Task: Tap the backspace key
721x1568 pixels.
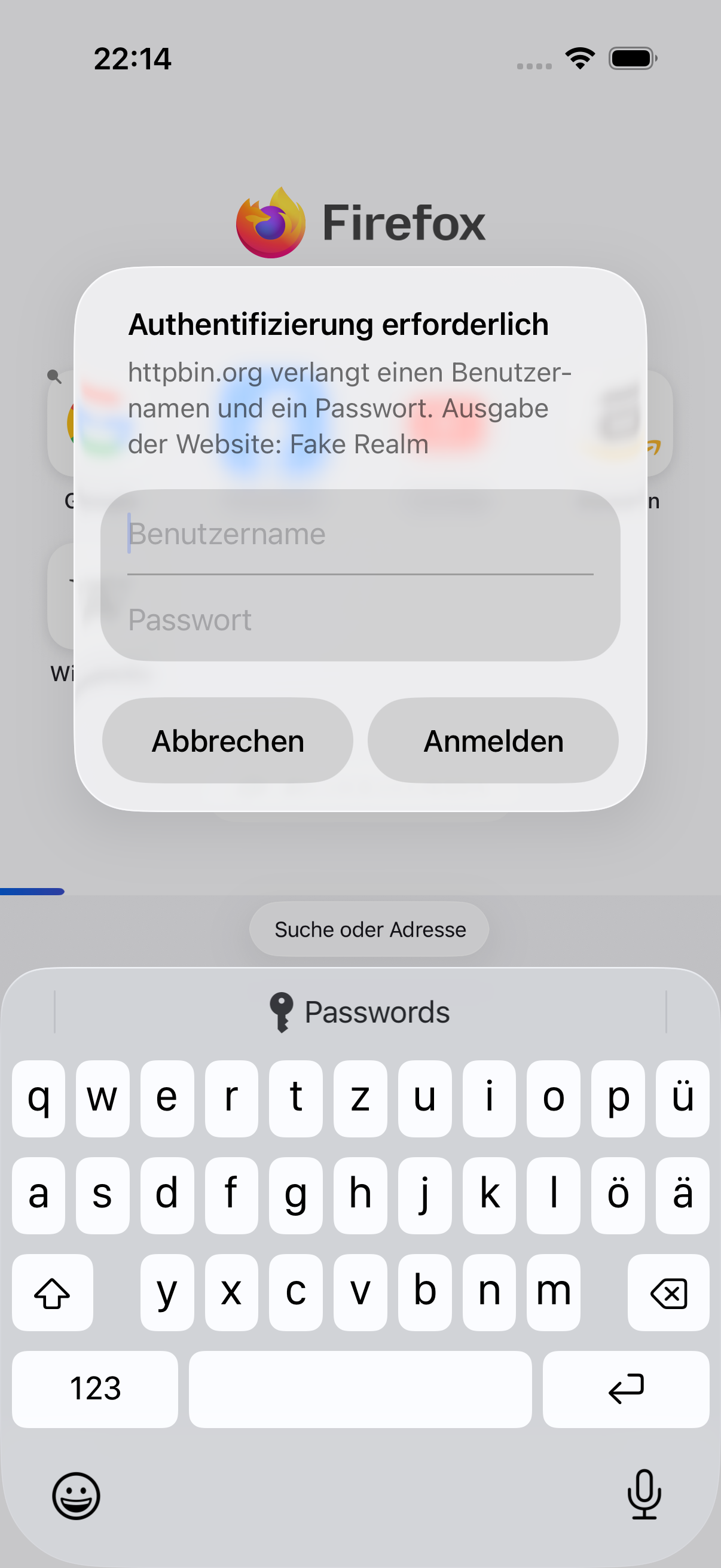Action: click(668, 1292)
